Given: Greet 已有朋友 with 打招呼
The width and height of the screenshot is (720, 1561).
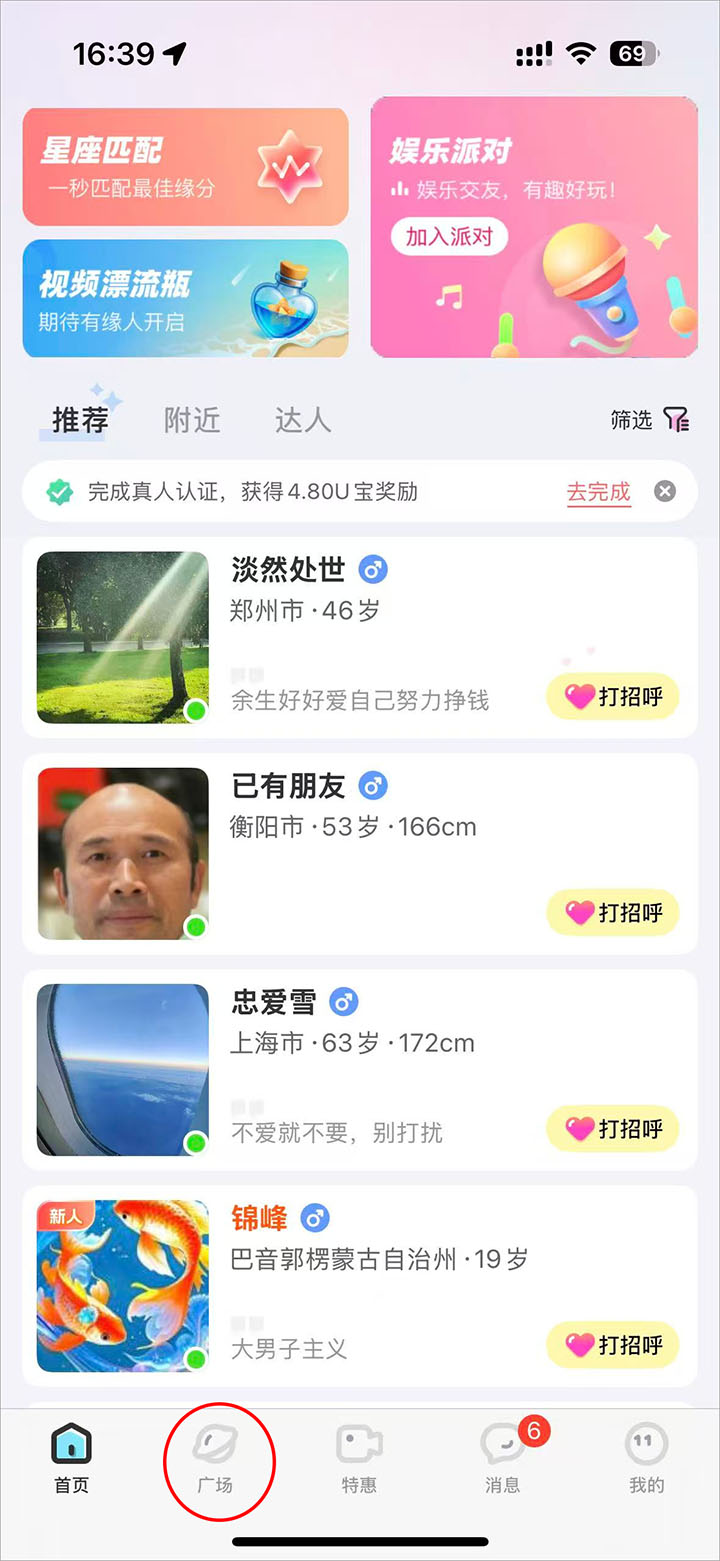Looking at the screenshot, I should [612, 913].
